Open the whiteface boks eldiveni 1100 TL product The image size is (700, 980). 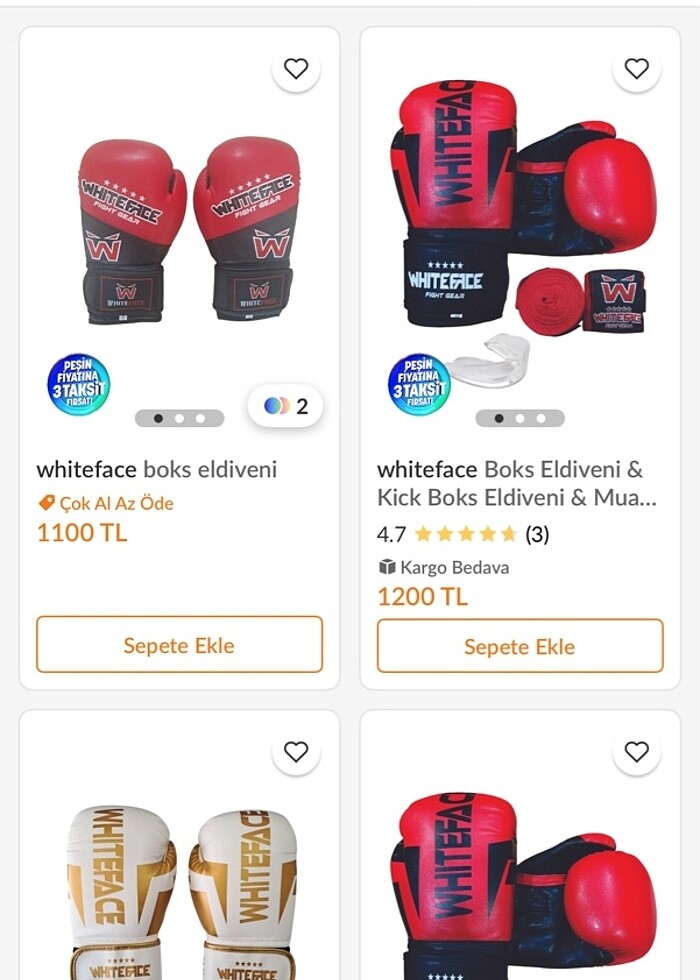click(157, 469)
